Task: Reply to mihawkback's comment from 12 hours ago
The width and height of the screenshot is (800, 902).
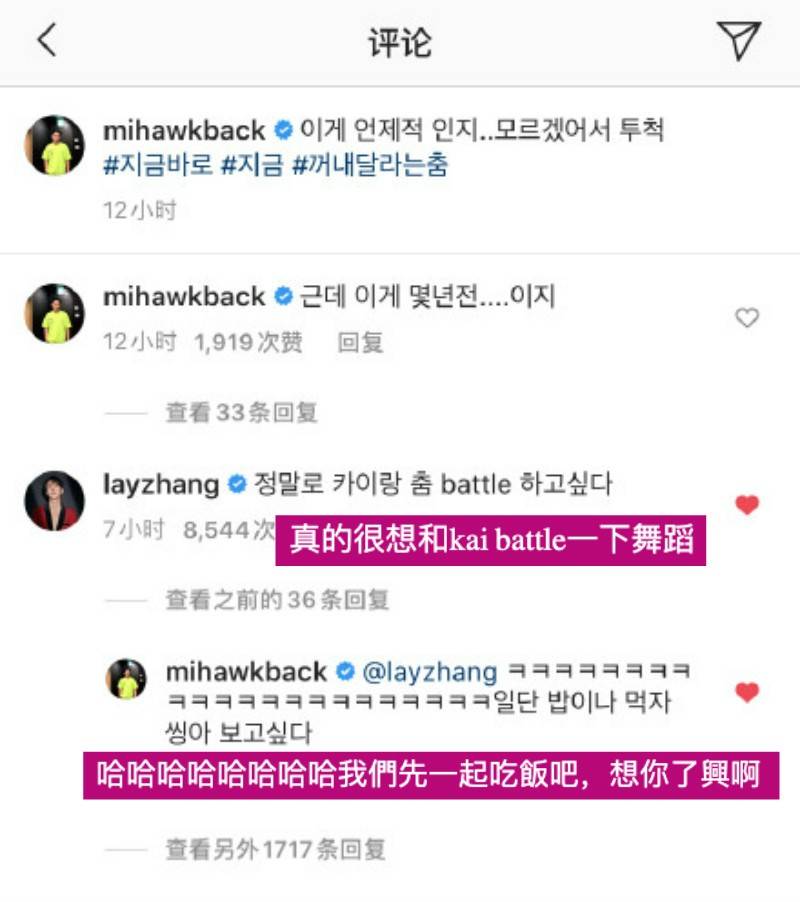Action: click(x=360, y=343)
